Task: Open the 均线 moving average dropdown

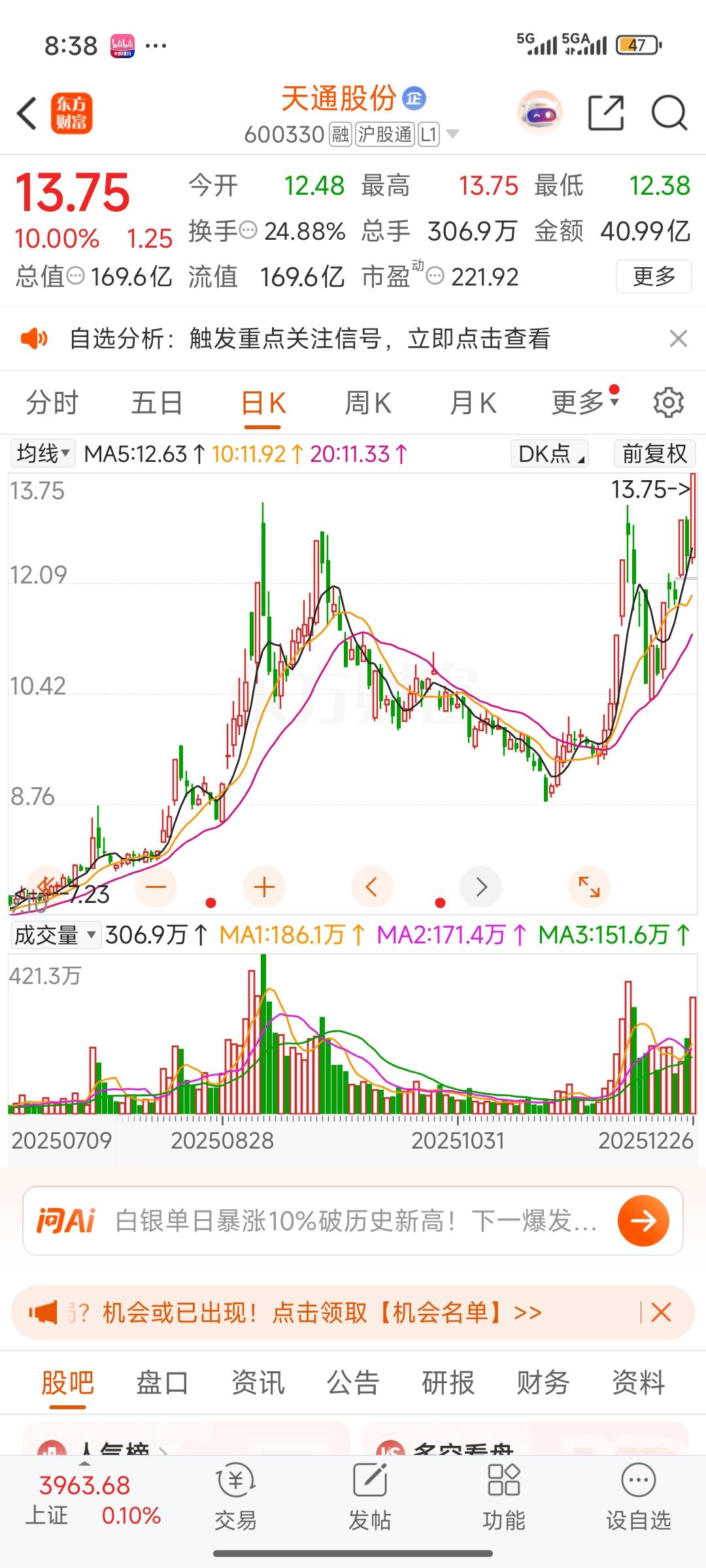Action: [41, 452]
